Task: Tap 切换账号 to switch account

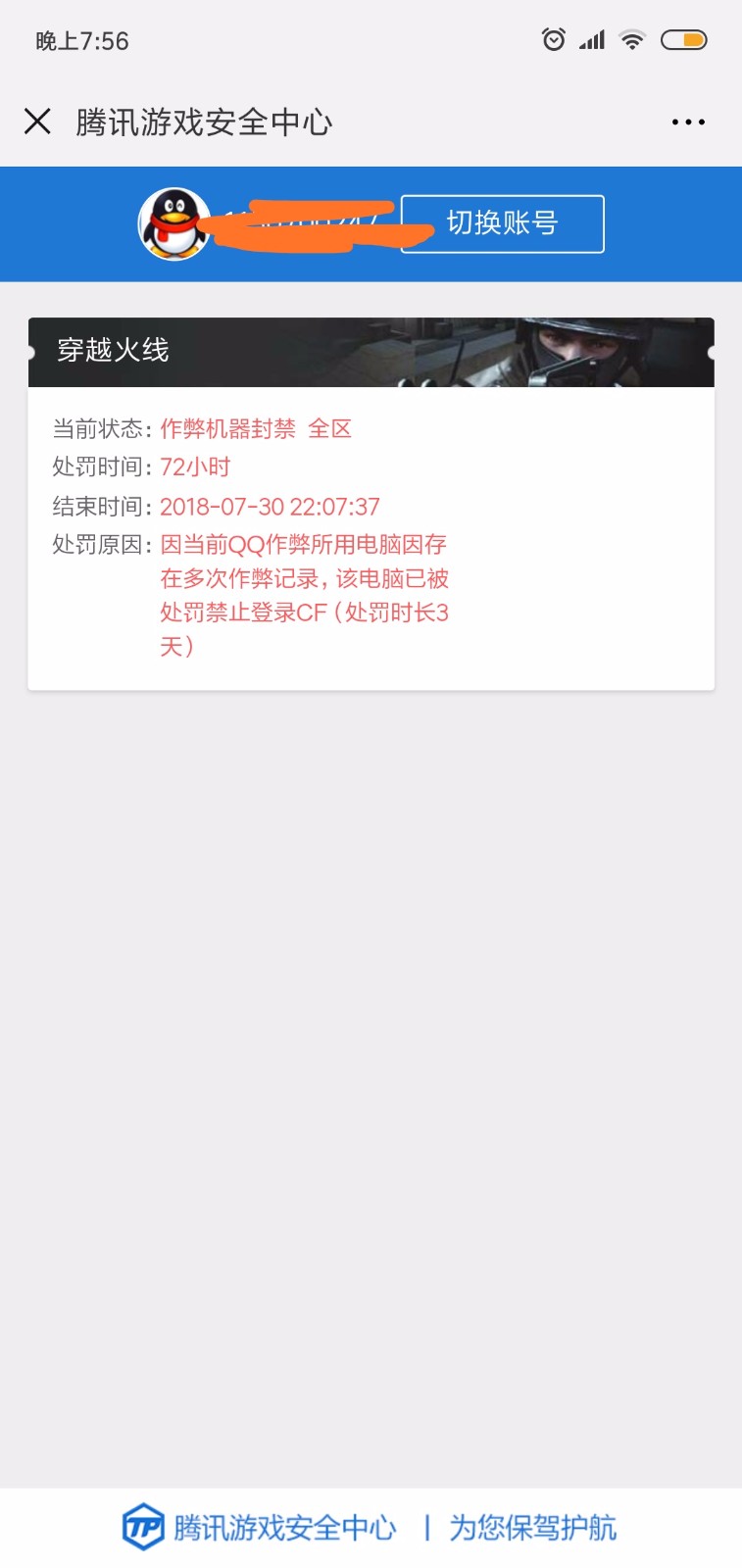Action: click(502, 223)
